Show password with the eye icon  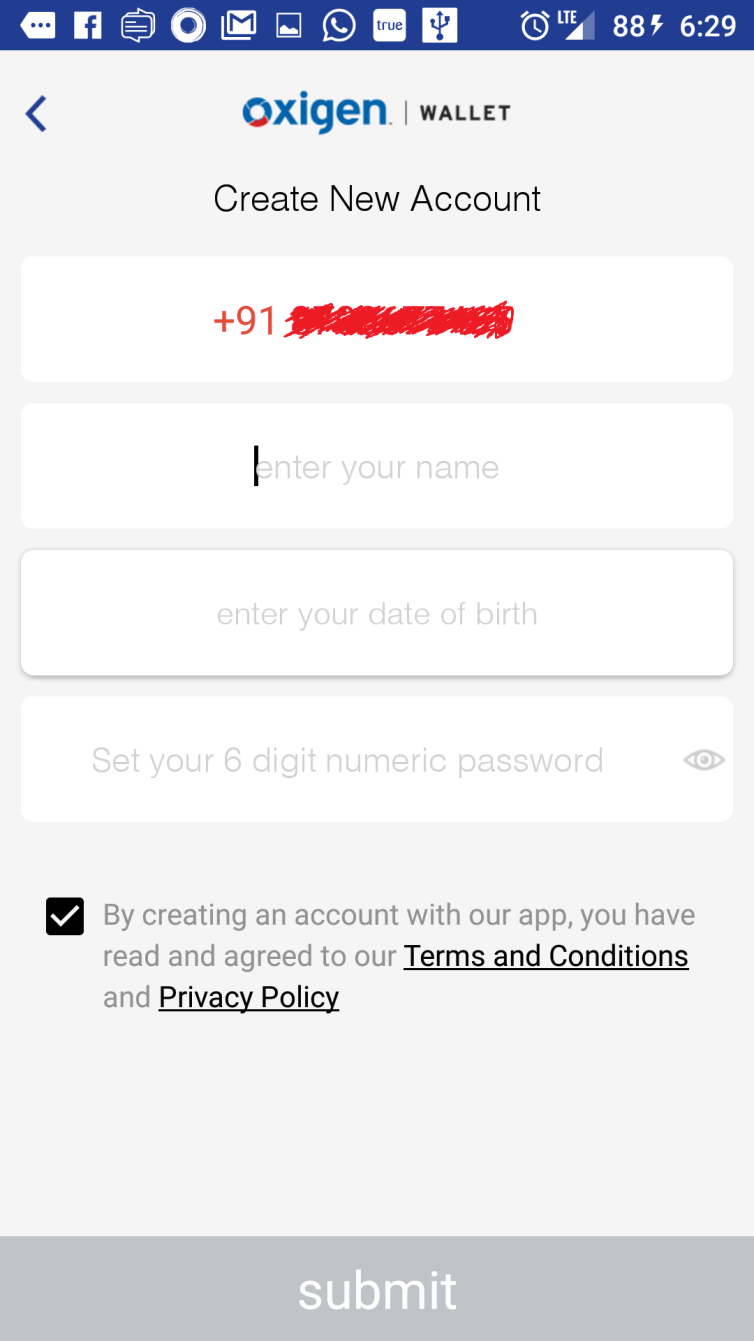coord(704,760)
